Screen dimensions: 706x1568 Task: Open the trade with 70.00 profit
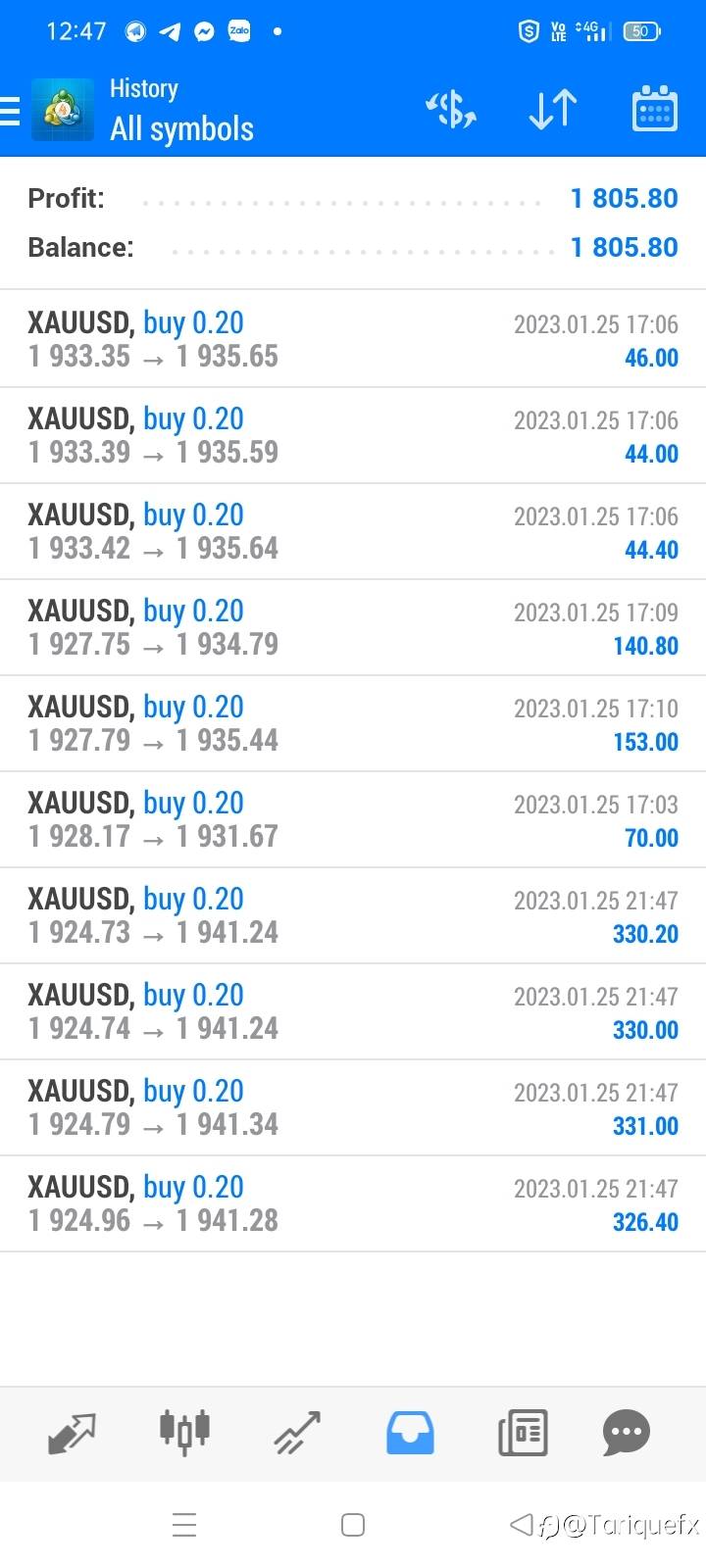coord(353,819)
